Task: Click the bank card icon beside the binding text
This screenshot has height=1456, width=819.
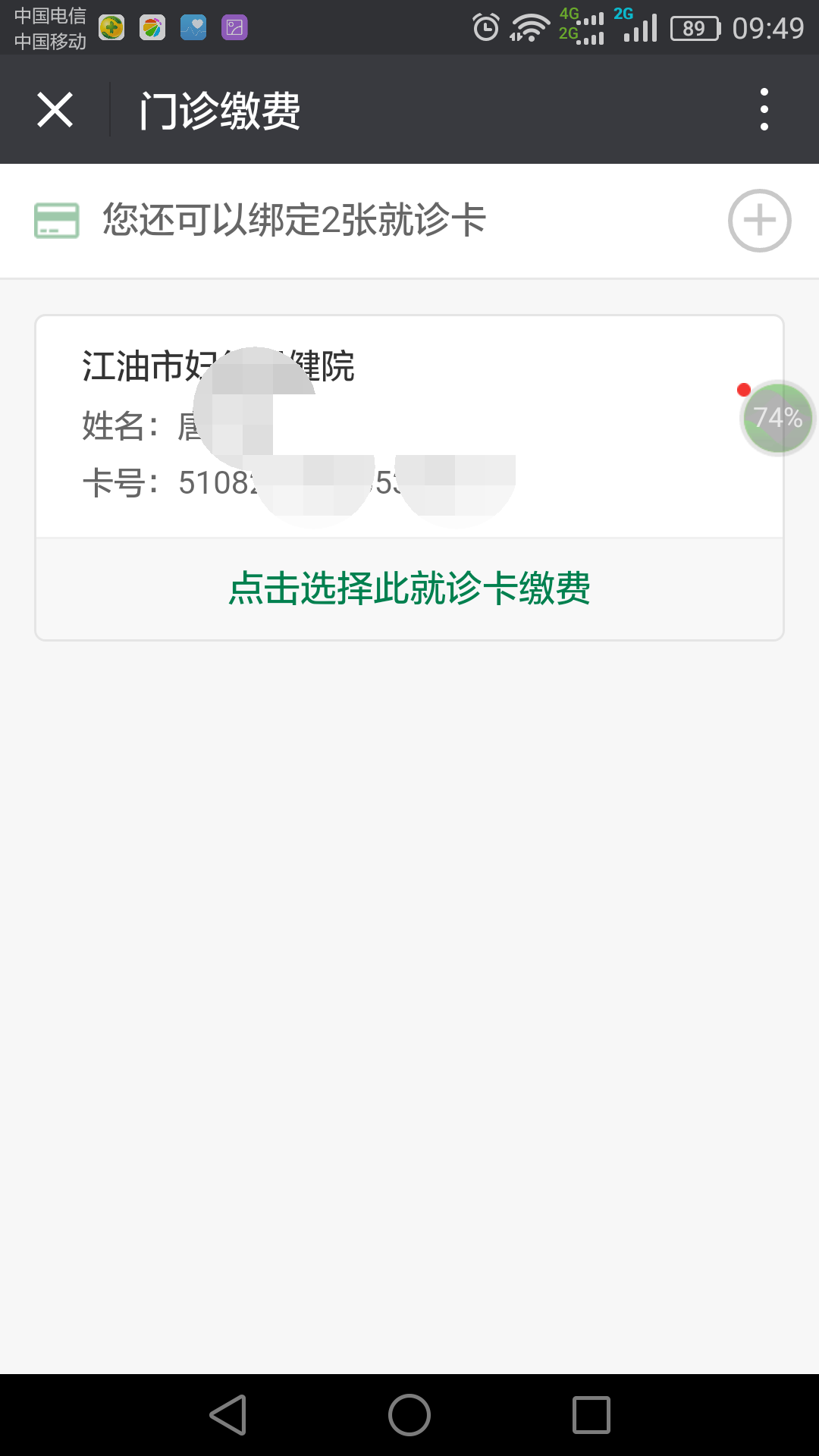Action: click(56, 221)
